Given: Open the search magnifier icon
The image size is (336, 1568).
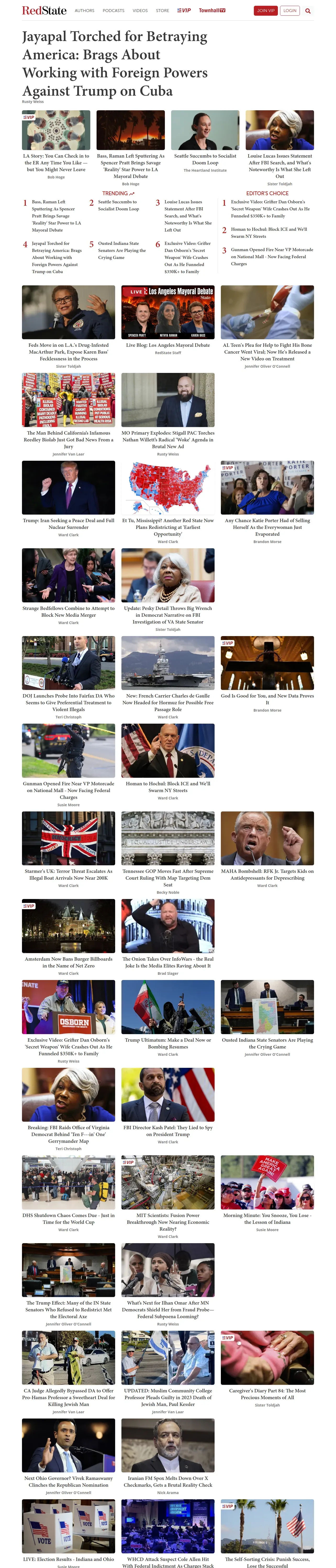Looking at the screenshot, I should coord(308,10).
